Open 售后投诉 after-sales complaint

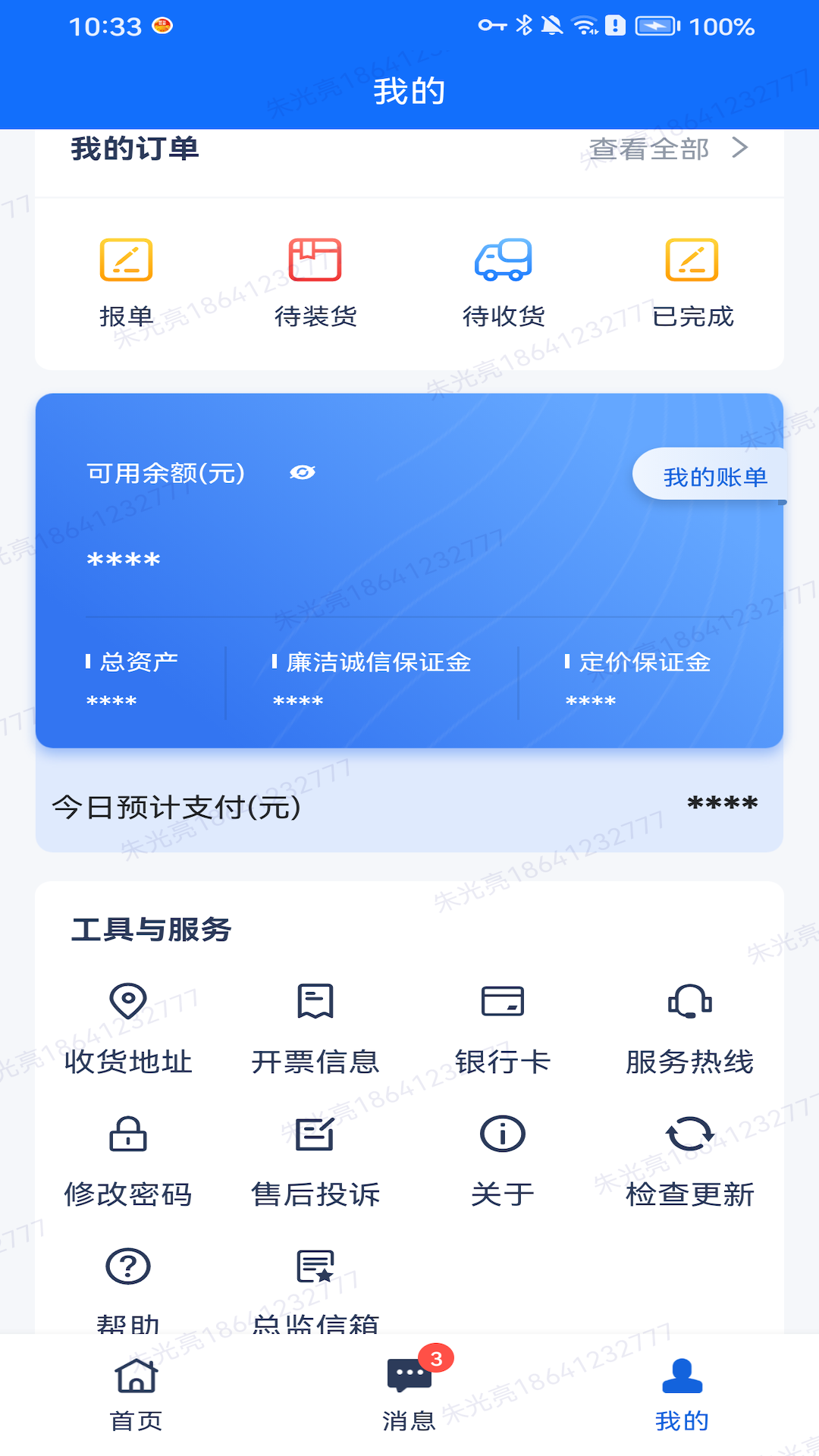click(315, 1160)
